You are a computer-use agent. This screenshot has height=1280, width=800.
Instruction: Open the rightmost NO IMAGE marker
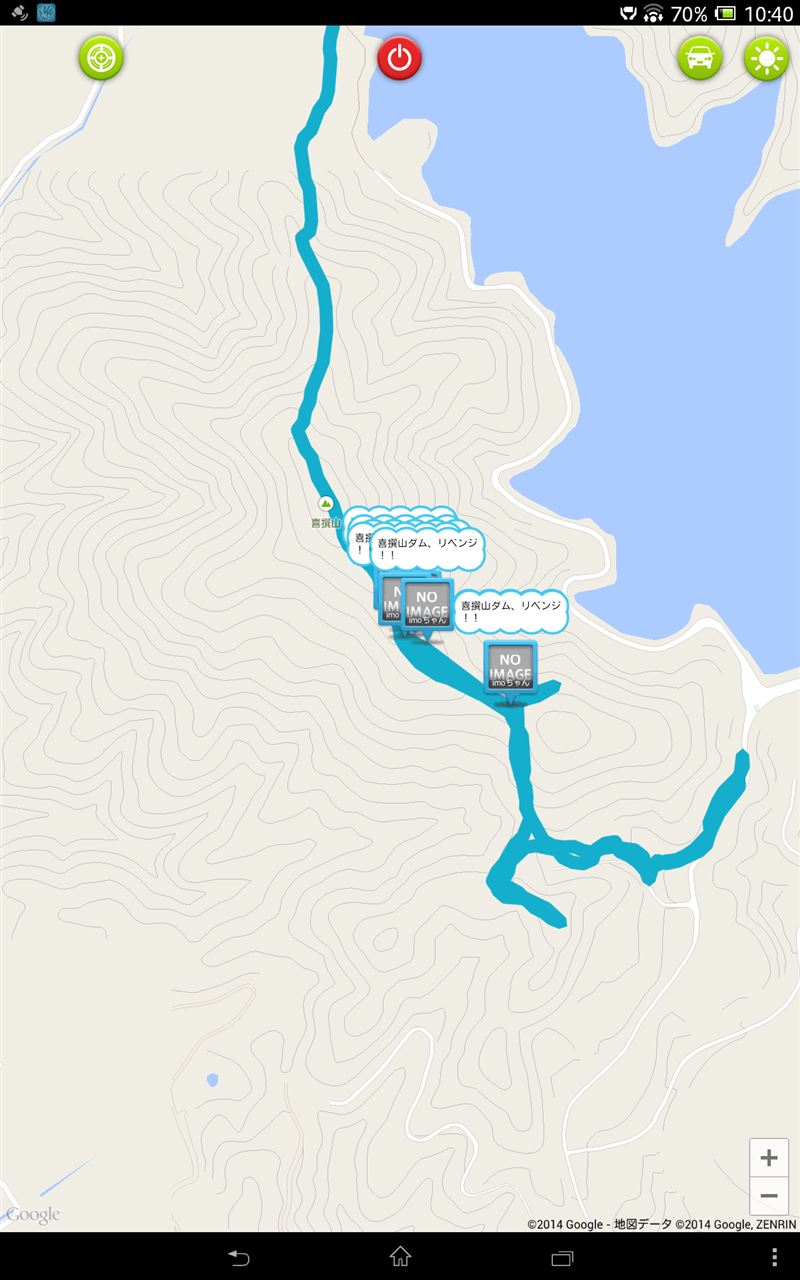coord(510,668)
